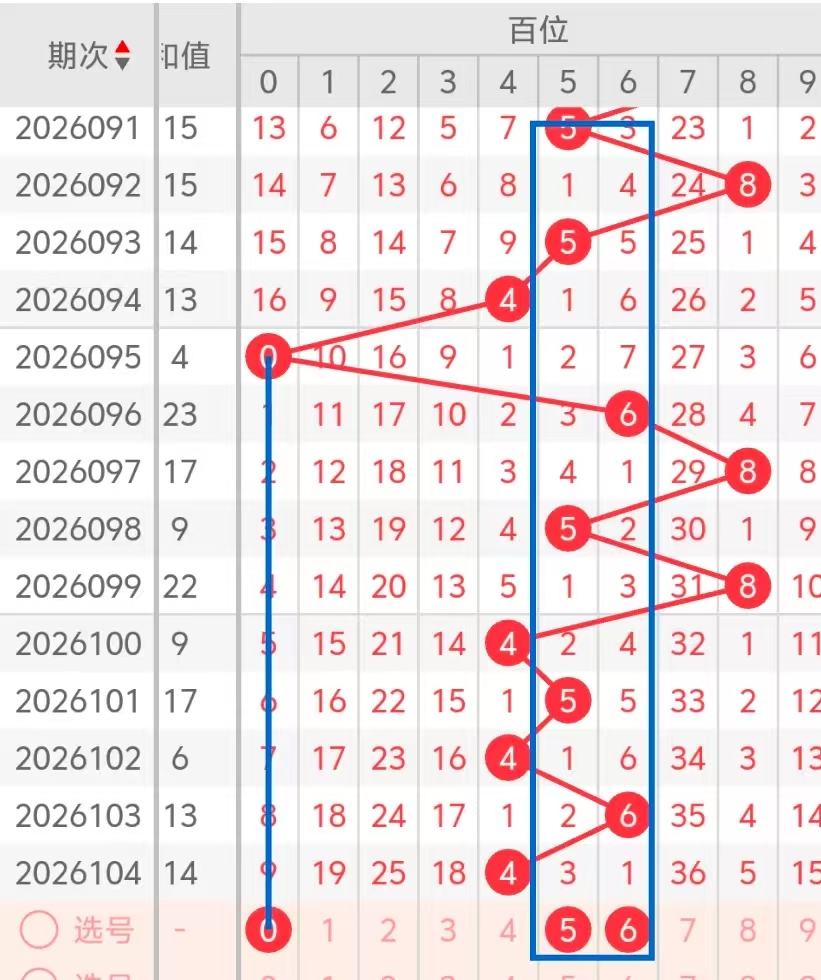Unselect number 6 in the 选号 row
Image resolution: width=821 pixels, height=980 pixels.
pos(628,931)
